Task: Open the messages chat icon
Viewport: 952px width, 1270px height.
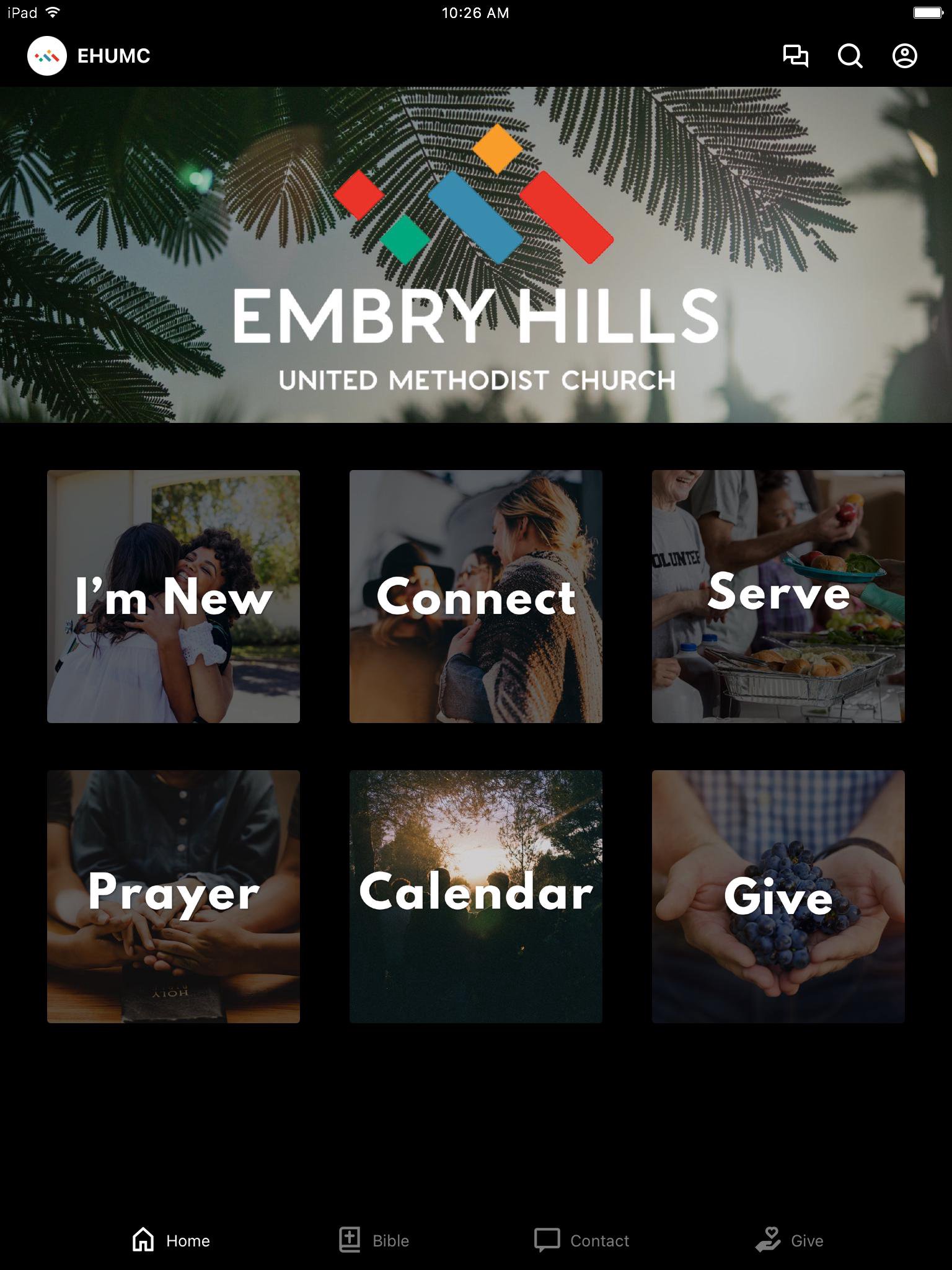Action: click(795, 56)
